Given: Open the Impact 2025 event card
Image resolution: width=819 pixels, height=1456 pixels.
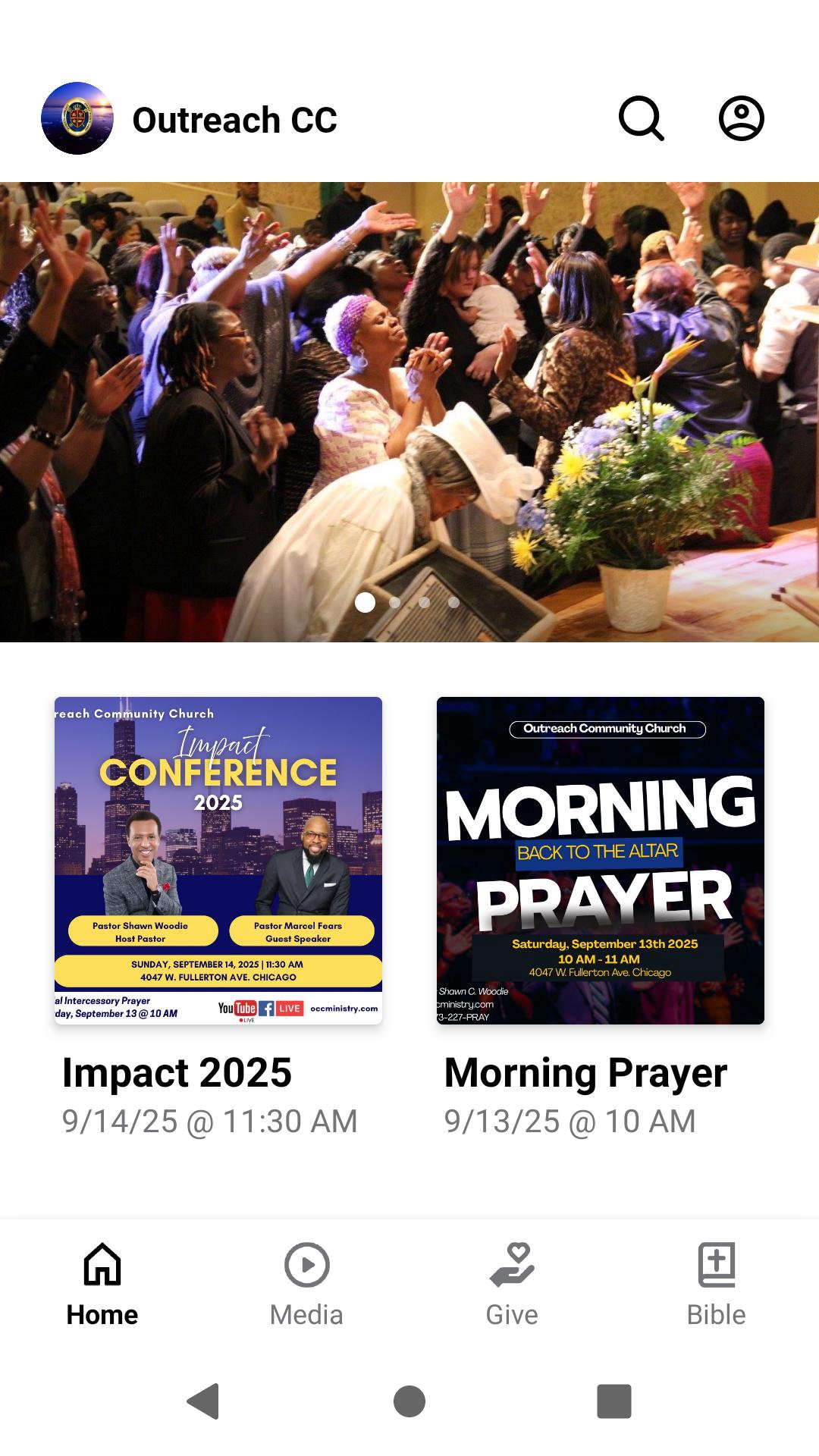Looking at the screenshot, I should (218, 861).
